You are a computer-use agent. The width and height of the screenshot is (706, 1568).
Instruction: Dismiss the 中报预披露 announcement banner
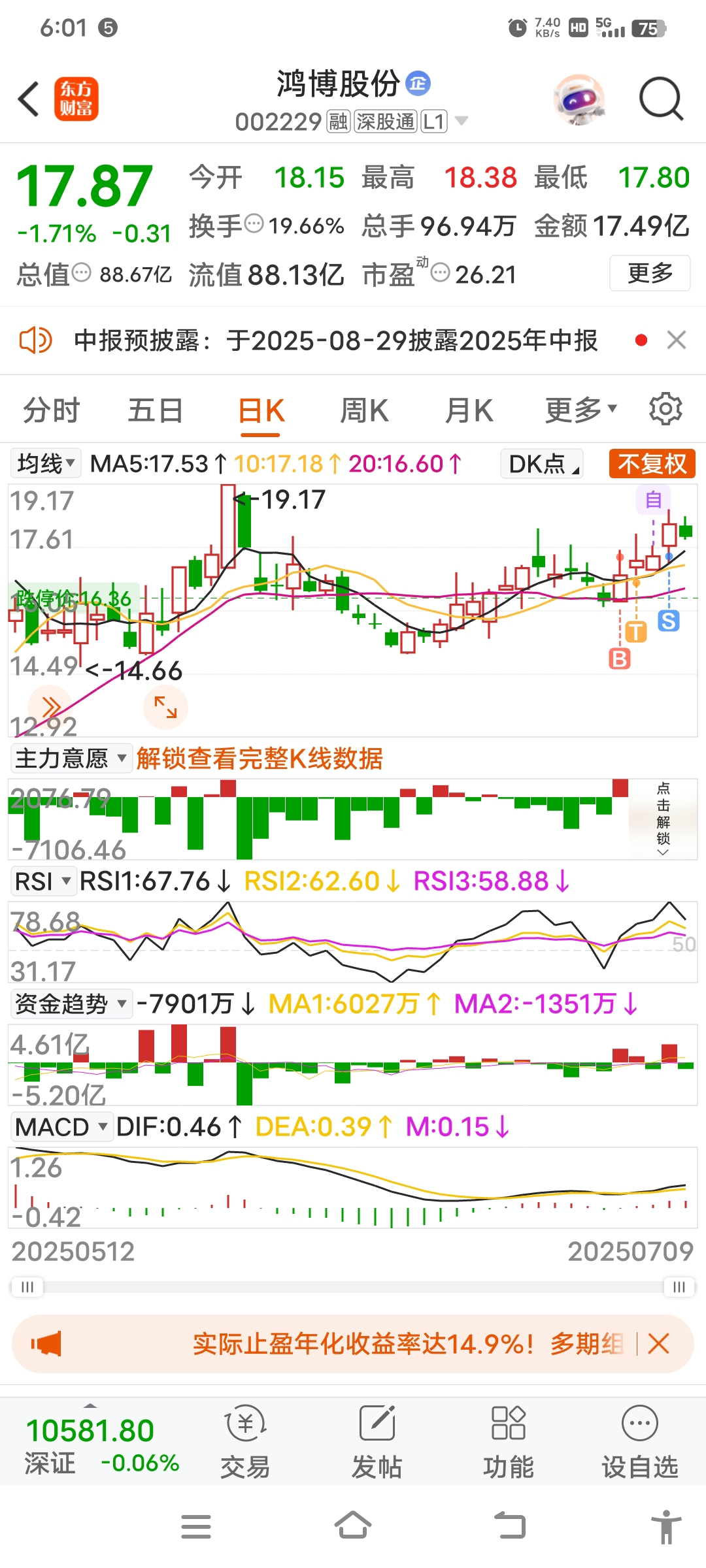676,340
